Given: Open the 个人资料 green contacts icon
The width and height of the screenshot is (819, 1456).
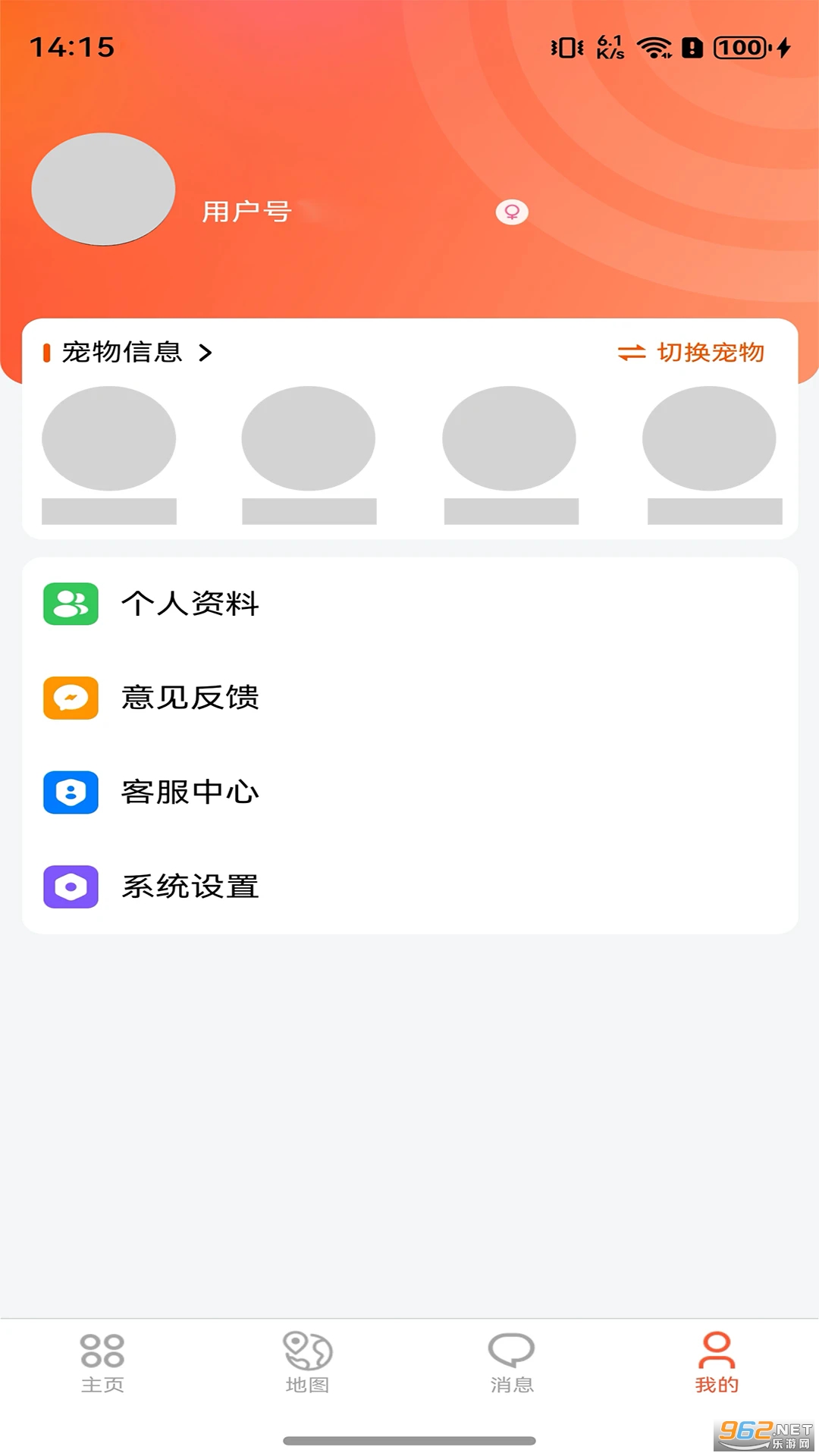Looking at the screenshot, I should tap(70, 604).
